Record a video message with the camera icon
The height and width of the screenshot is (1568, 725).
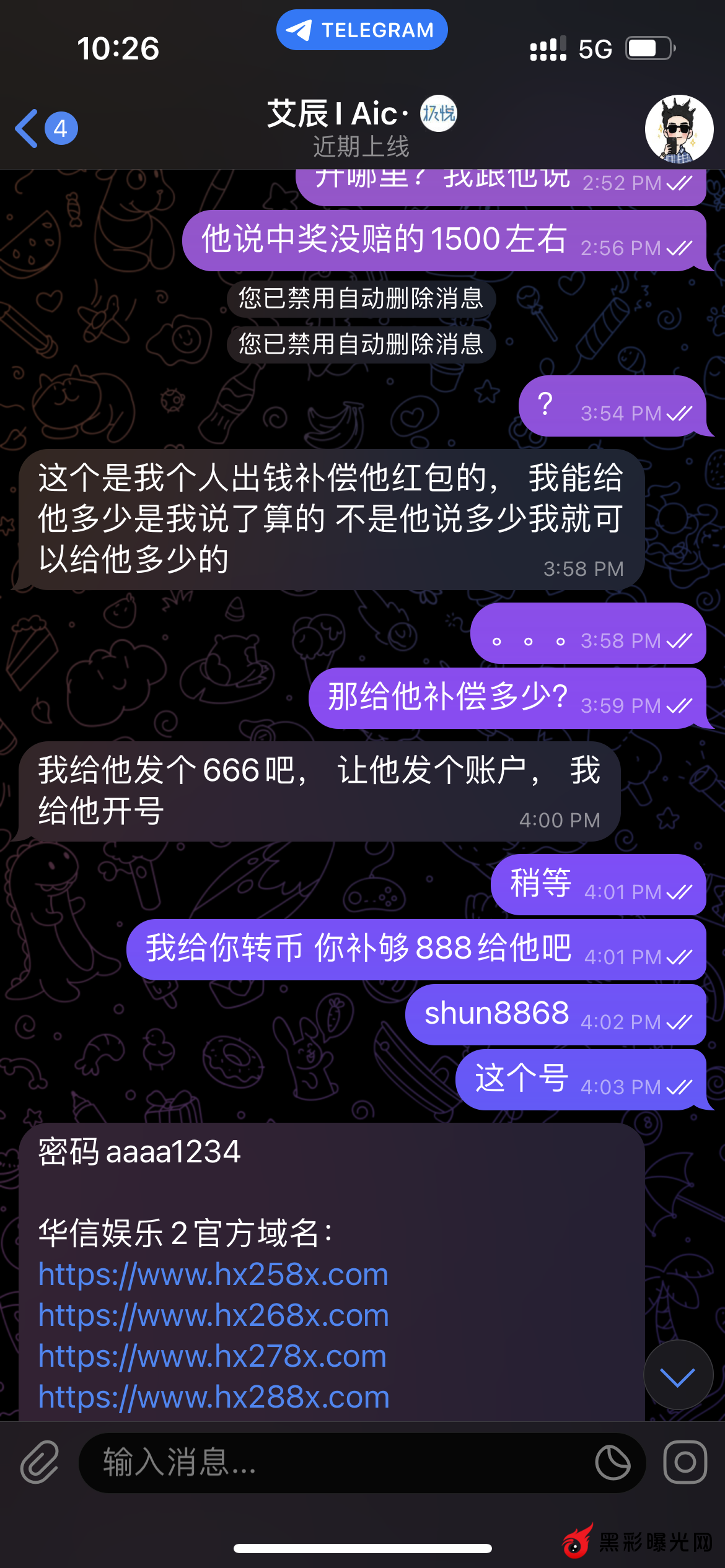pos(685,1463)
